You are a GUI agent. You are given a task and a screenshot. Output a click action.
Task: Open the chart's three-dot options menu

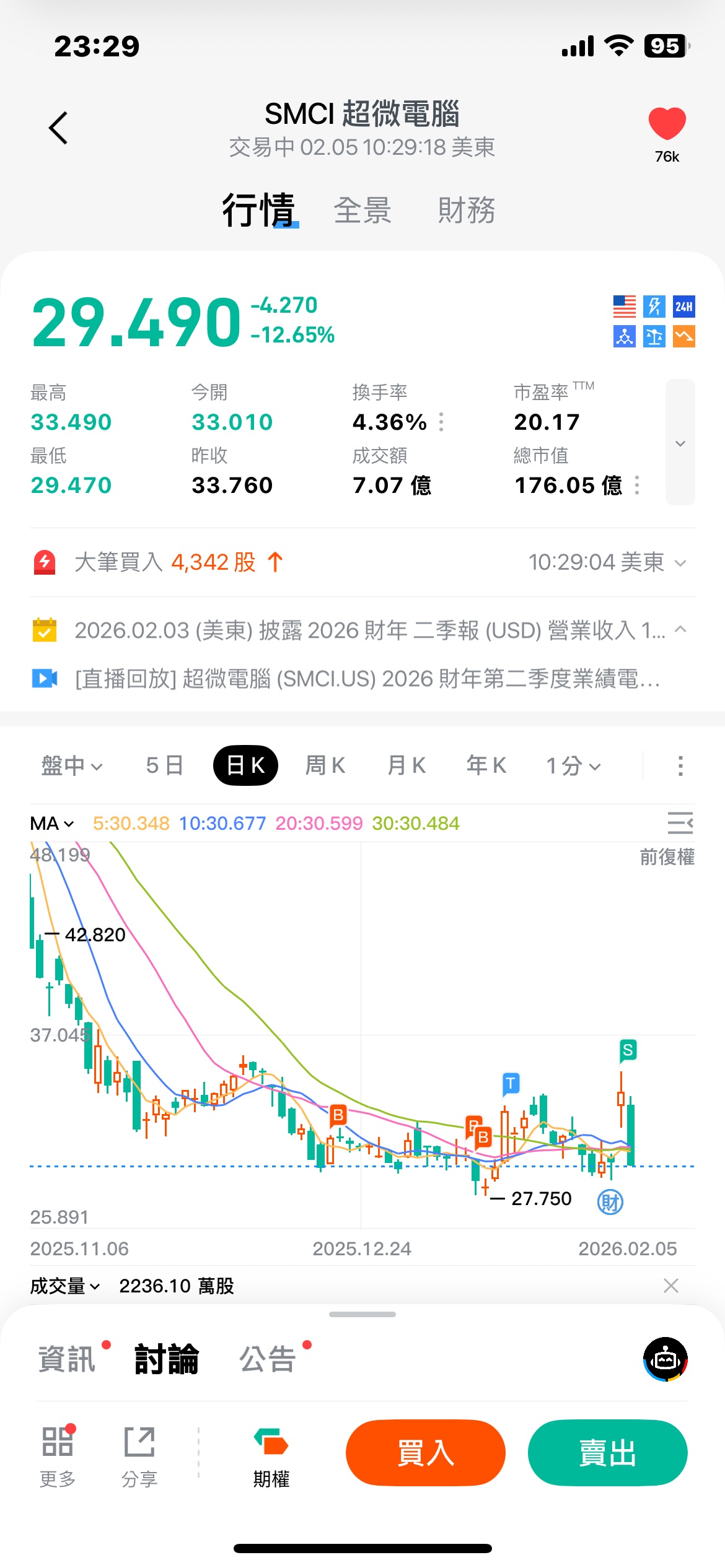point(680,766)
